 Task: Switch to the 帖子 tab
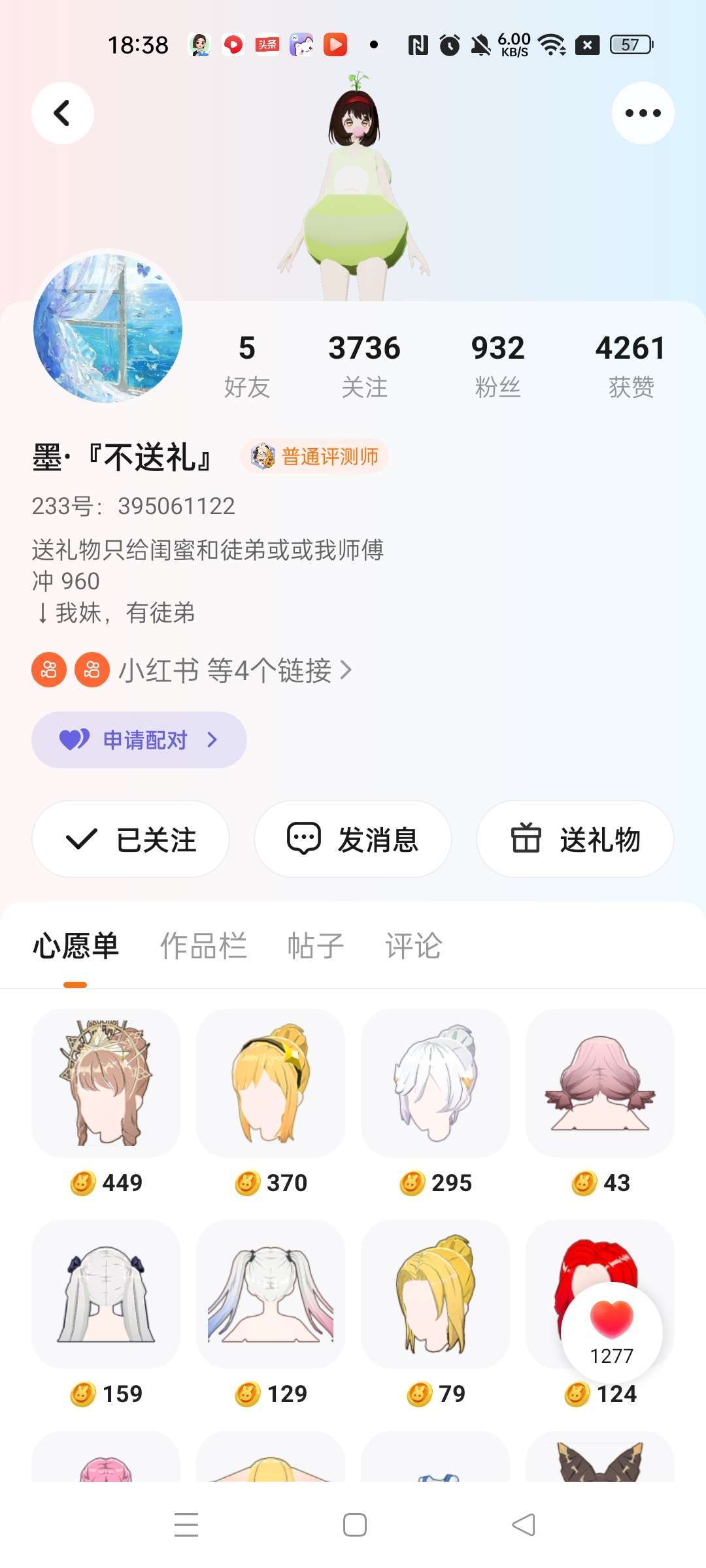tap(316, 945)
